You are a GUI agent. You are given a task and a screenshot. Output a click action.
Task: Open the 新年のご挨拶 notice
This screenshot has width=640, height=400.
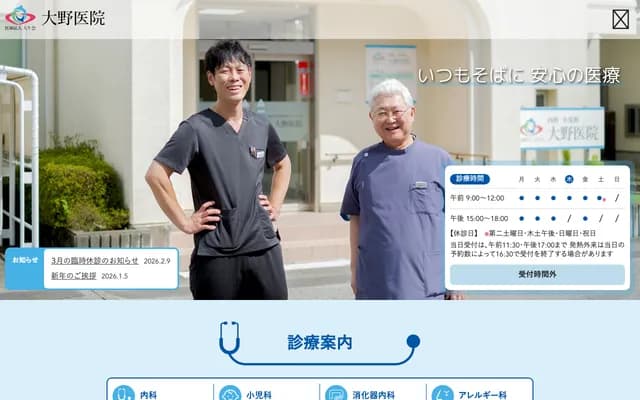coord(74,276)
